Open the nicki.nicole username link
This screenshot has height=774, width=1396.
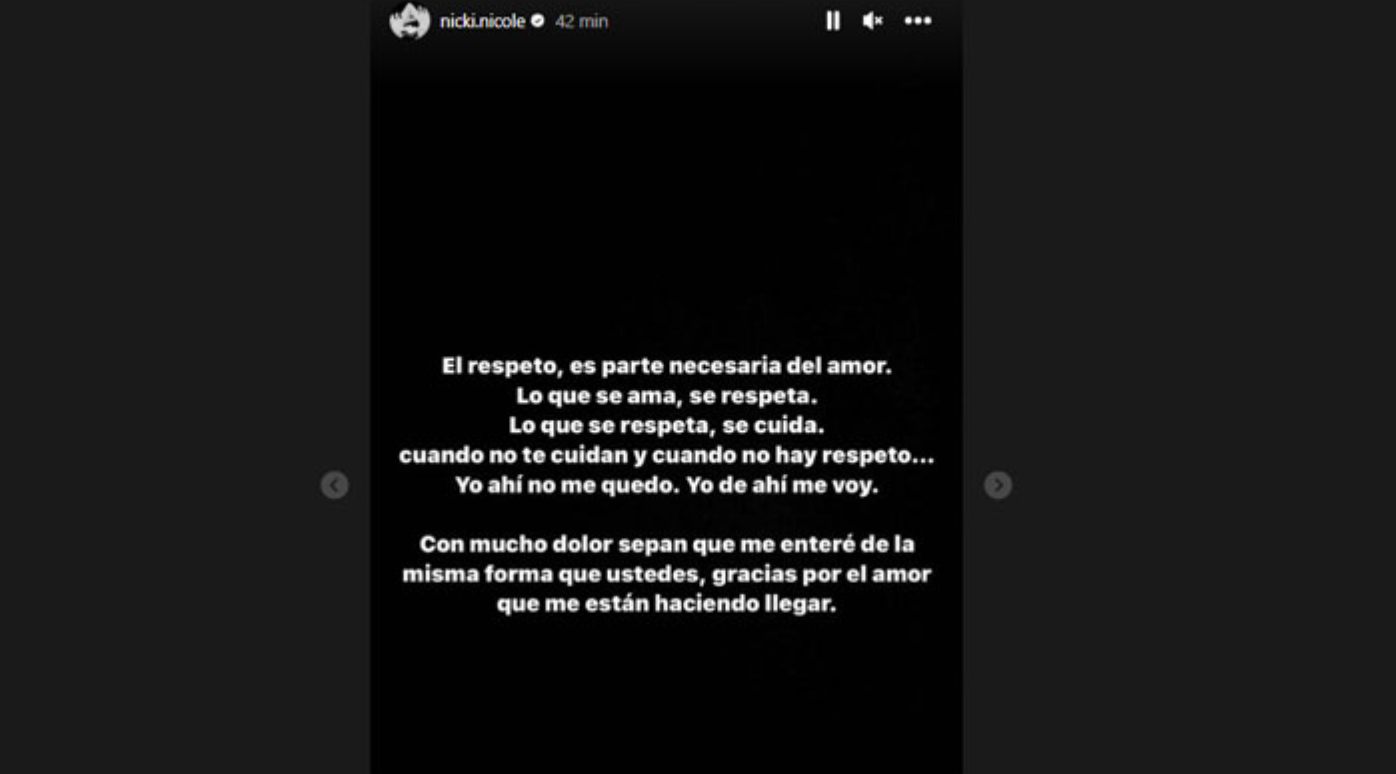point(482,21)
